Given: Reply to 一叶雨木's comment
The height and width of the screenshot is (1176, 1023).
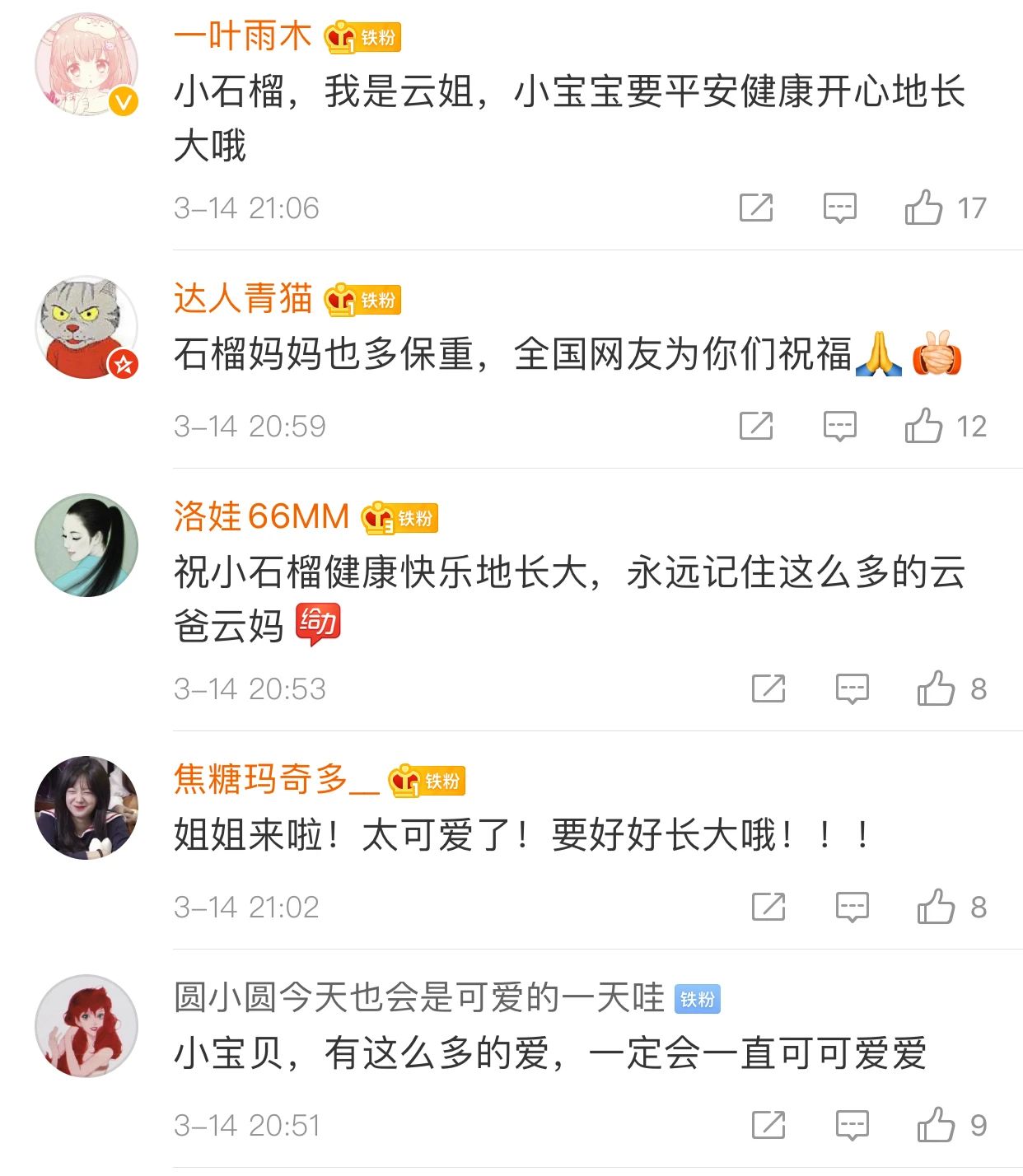Looking at the screenshot, I should click(840, 208).
